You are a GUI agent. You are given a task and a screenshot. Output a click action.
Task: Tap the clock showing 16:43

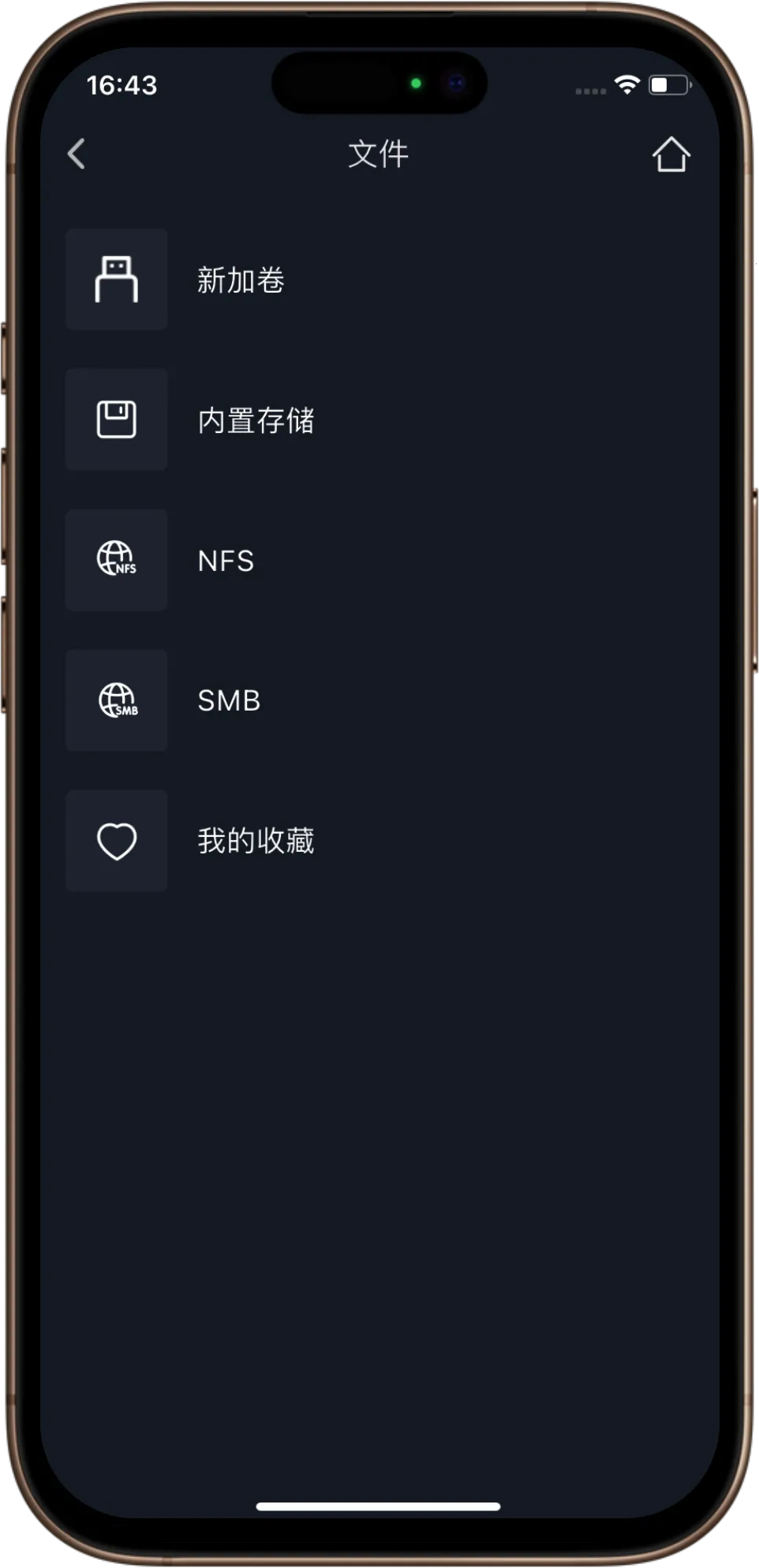124,85
